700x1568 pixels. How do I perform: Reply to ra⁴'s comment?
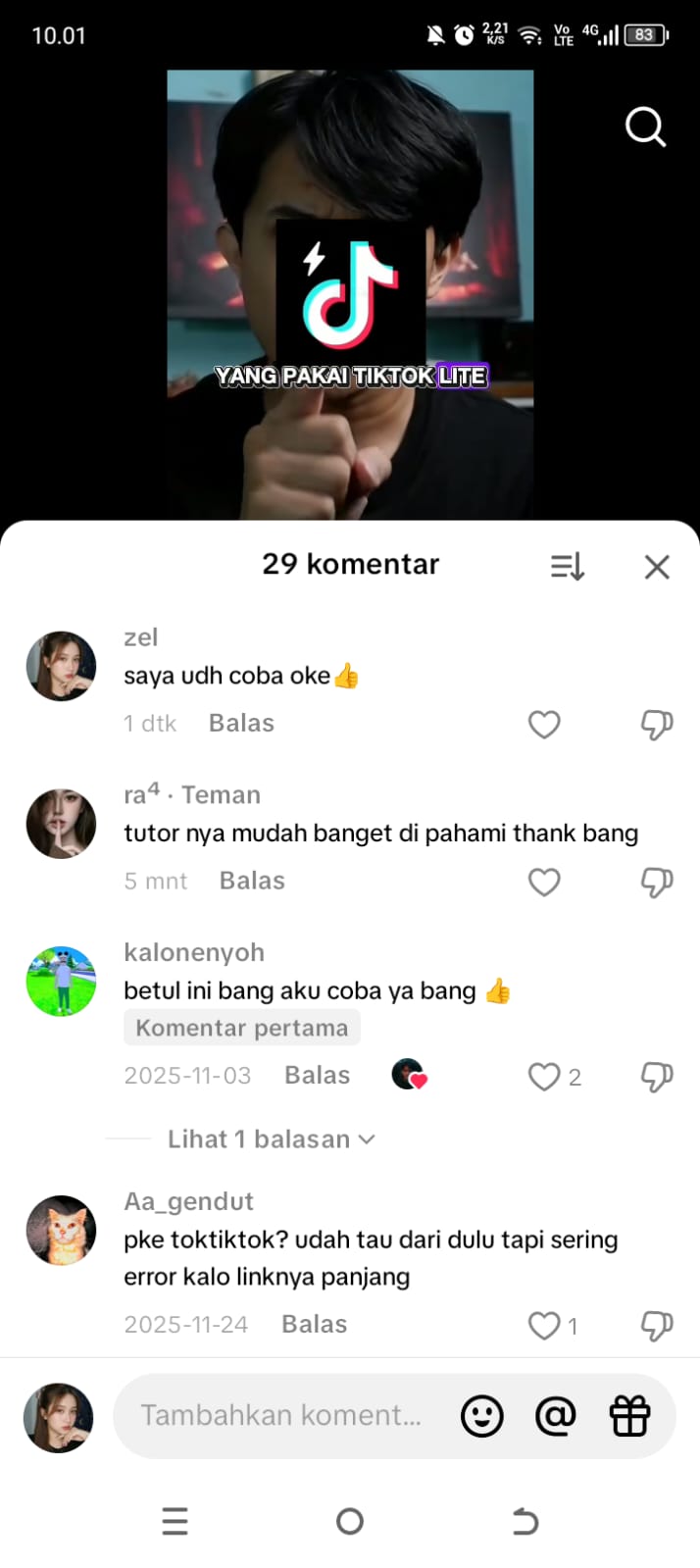point(252,882)
